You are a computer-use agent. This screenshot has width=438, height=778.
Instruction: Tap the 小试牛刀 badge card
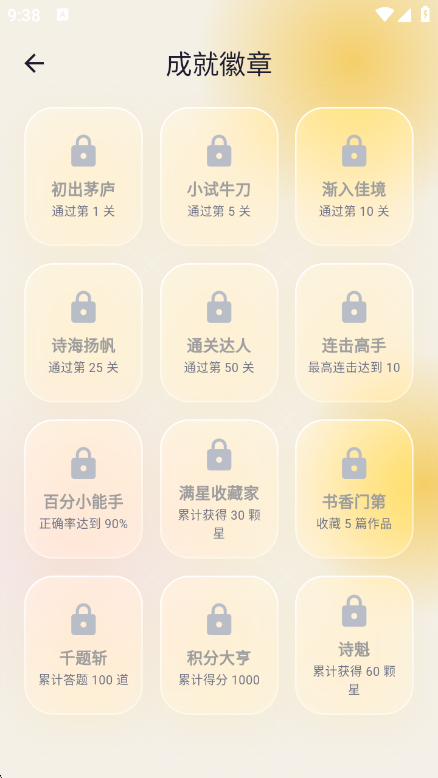219,177
